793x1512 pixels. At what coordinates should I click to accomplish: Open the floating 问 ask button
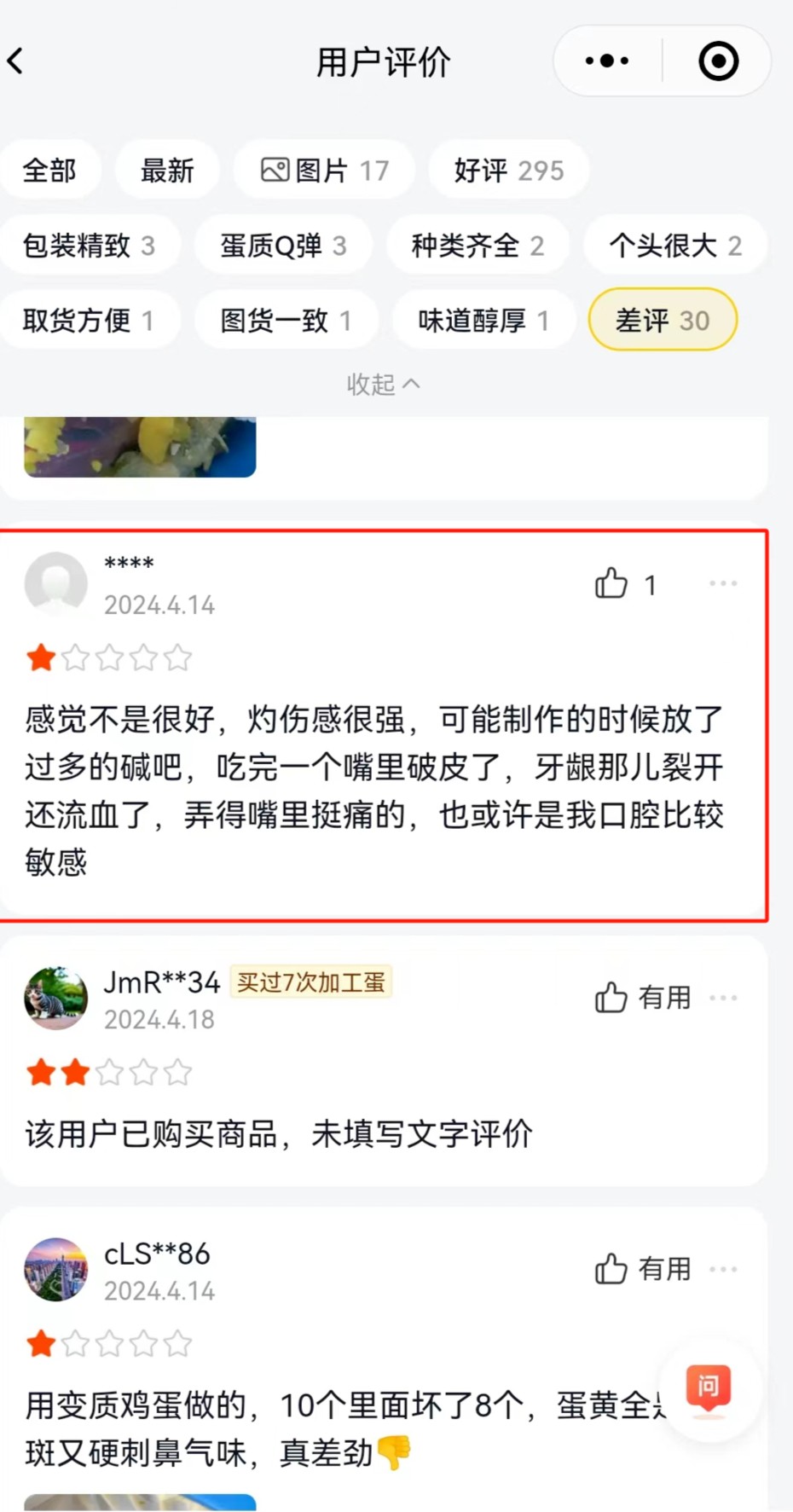(x=708, y=1388)
